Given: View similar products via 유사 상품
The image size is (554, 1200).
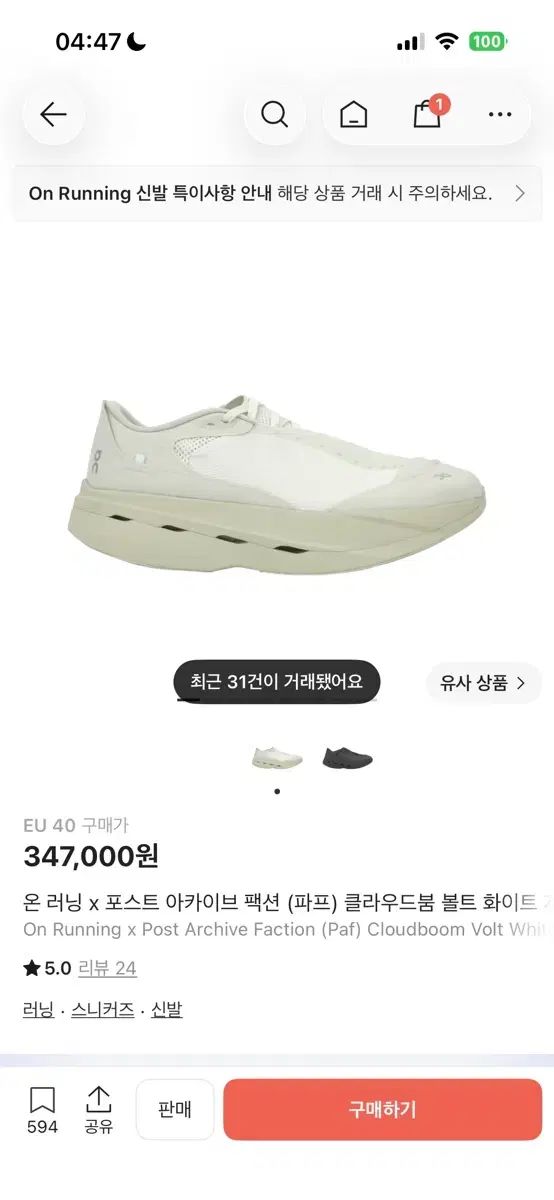Looking at the screenshot, I should tap(484, 683).
